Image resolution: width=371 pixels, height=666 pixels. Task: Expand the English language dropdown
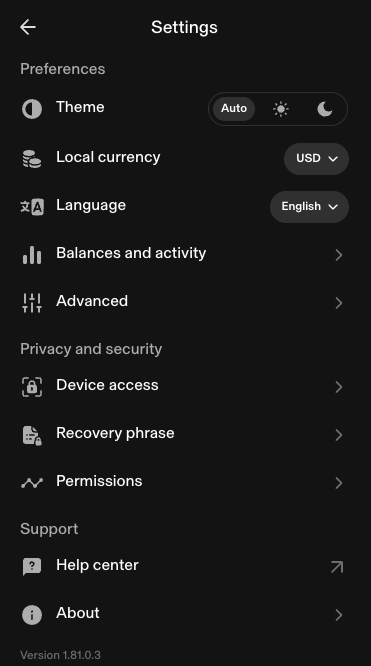point(309,206)
